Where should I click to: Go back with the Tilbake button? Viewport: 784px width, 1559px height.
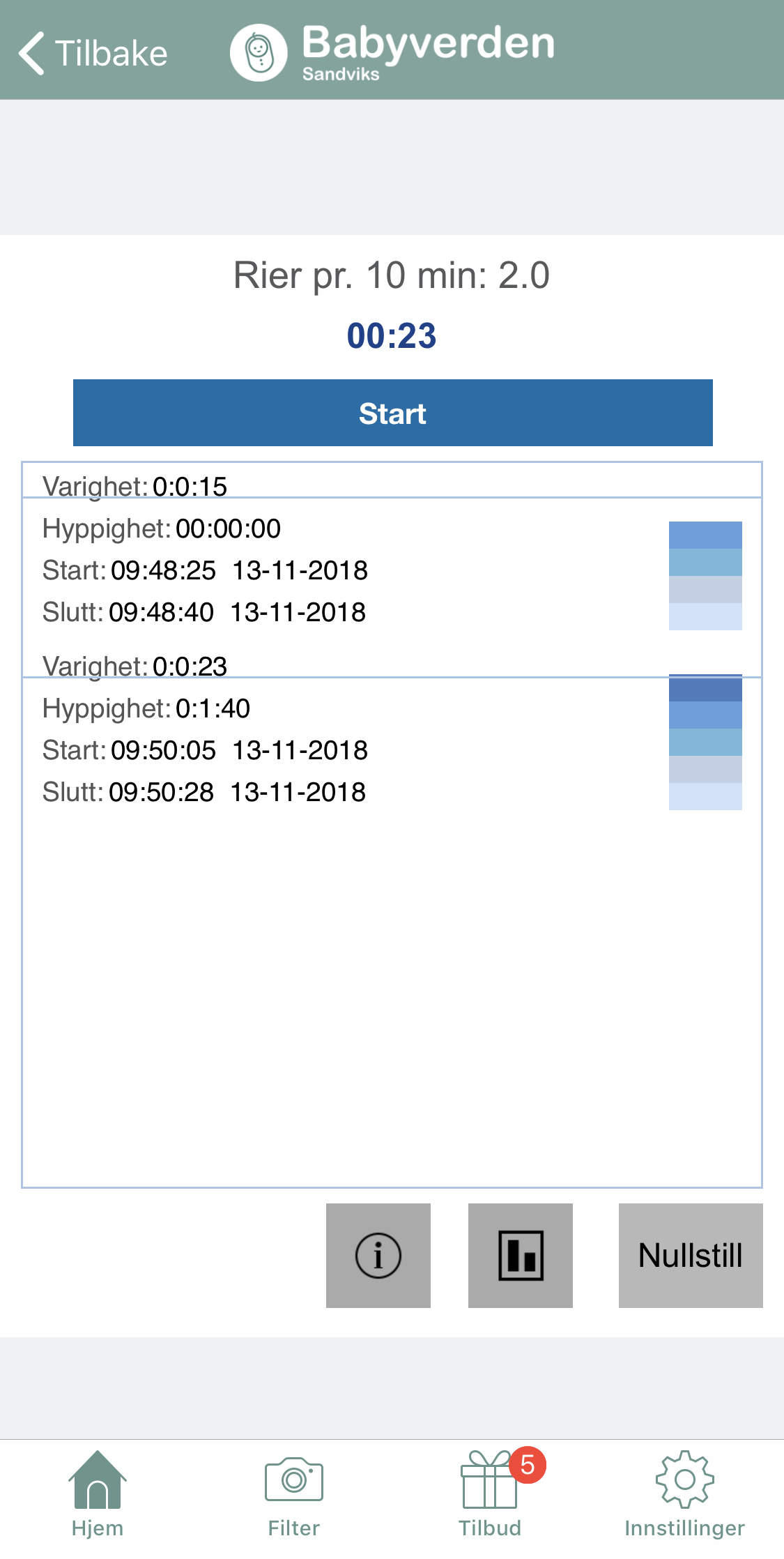(x=93, y=53)
